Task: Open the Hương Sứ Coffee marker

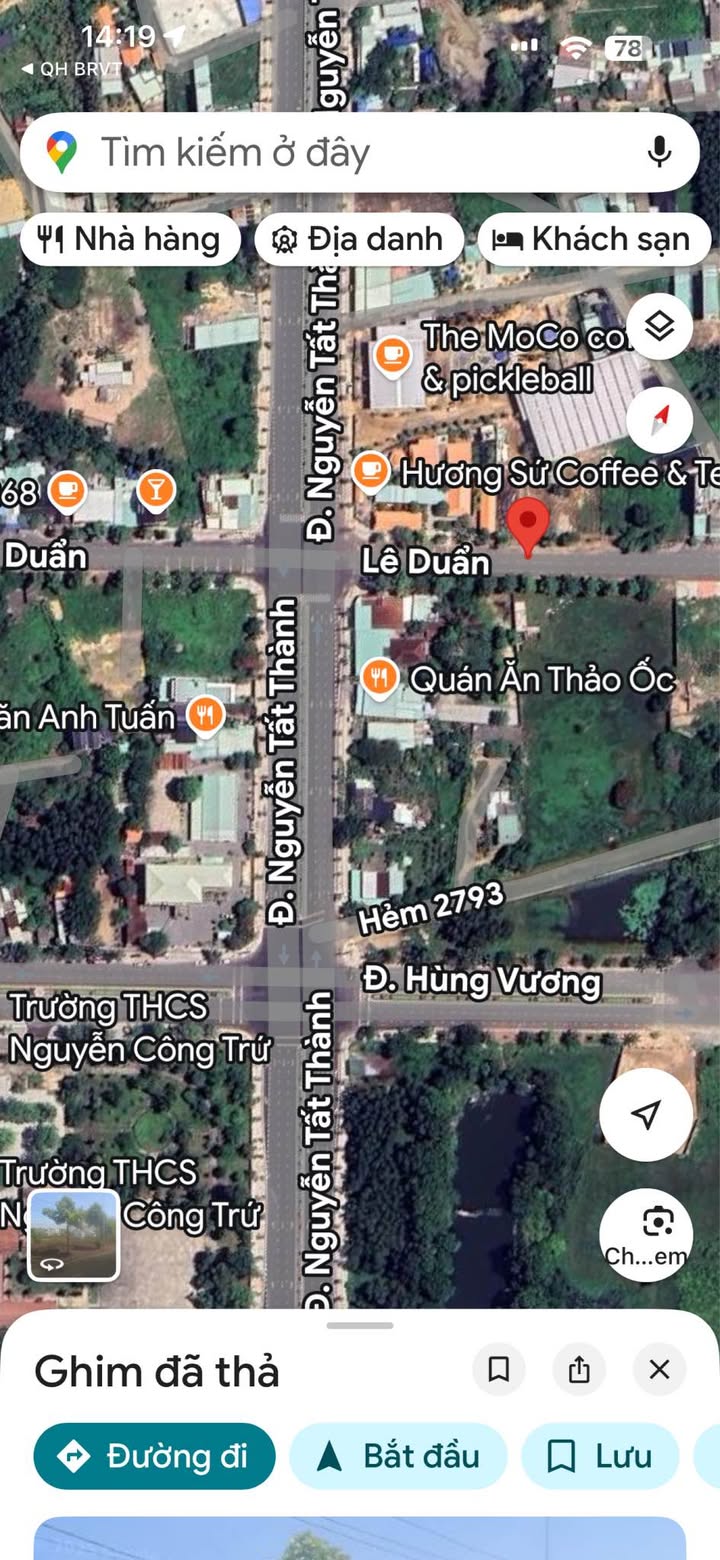Action: pos(371,470)
